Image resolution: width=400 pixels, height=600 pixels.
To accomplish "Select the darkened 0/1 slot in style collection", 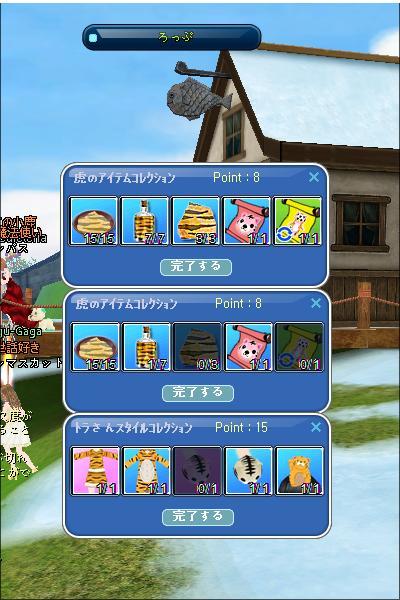I will pos(197,471).
